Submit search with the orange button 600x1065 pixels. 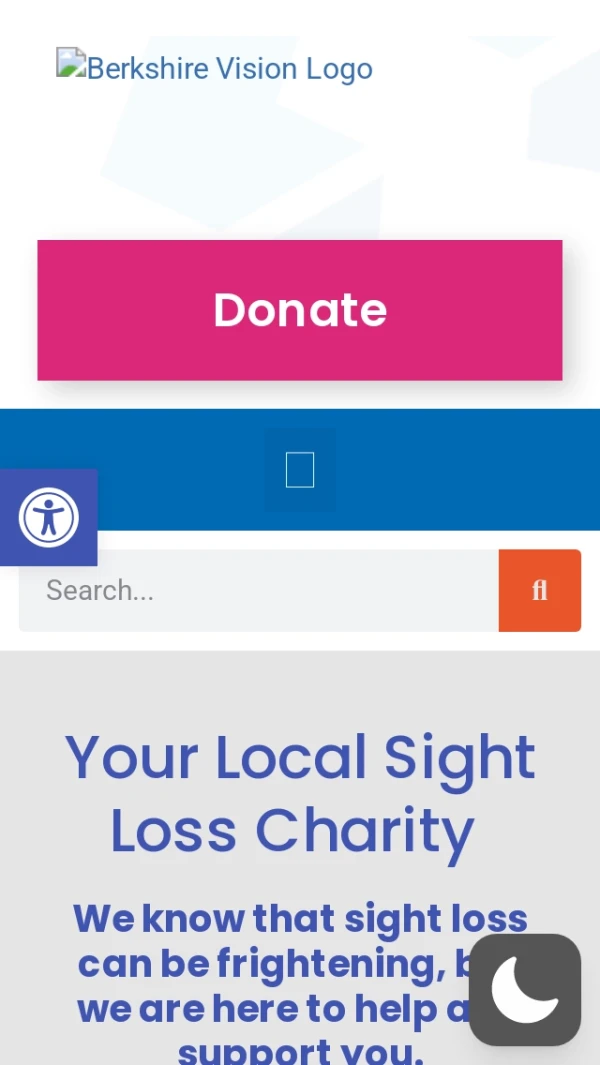pyautogui.click(x=540, y=590)
